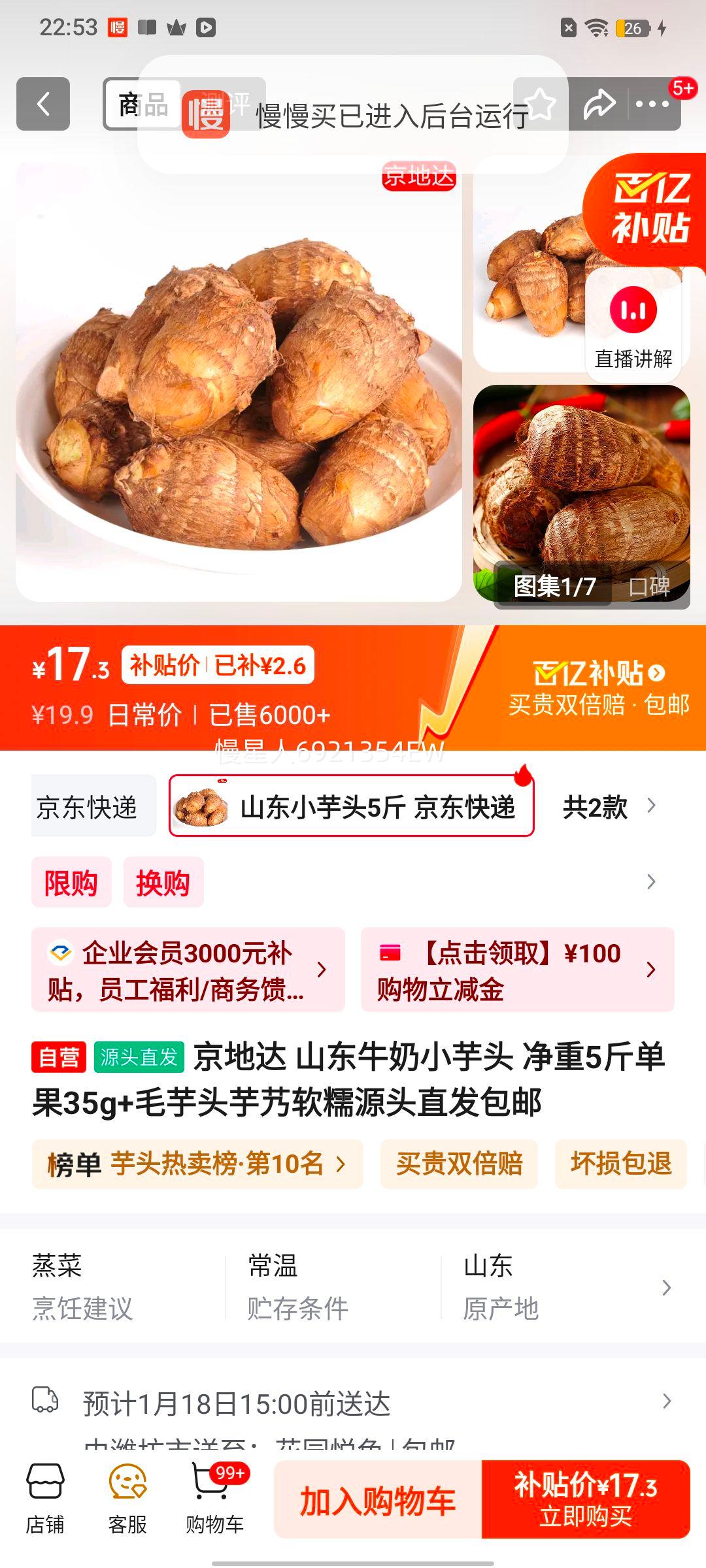Tap the back arrow to exit product page
706x1568 pixels.
(x=43, y=105)
